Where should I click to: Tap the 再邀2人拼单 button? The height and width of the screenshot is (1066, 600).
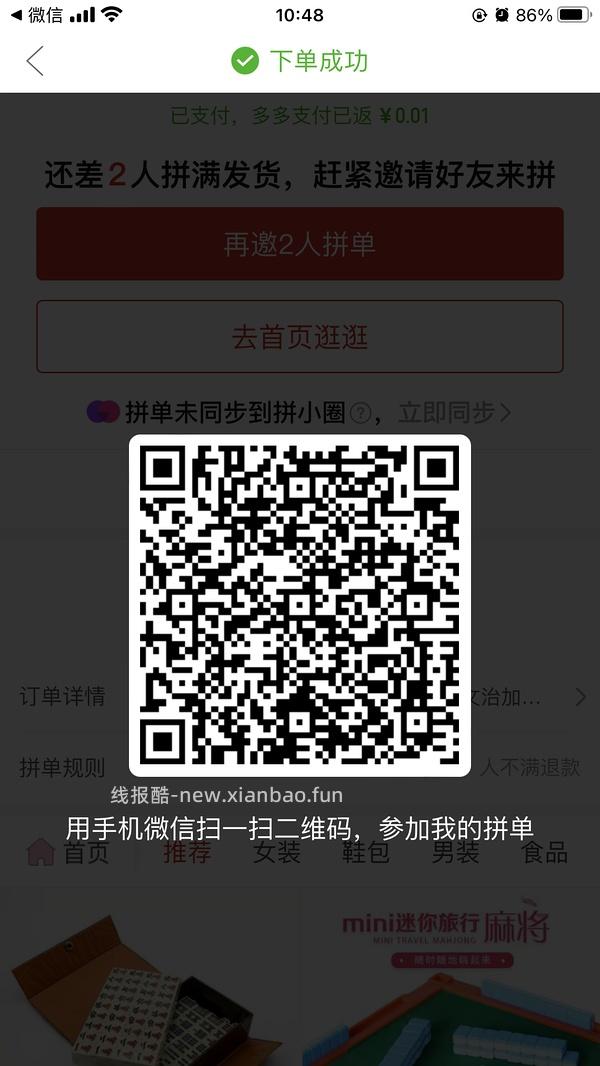[x=300, y=244]
